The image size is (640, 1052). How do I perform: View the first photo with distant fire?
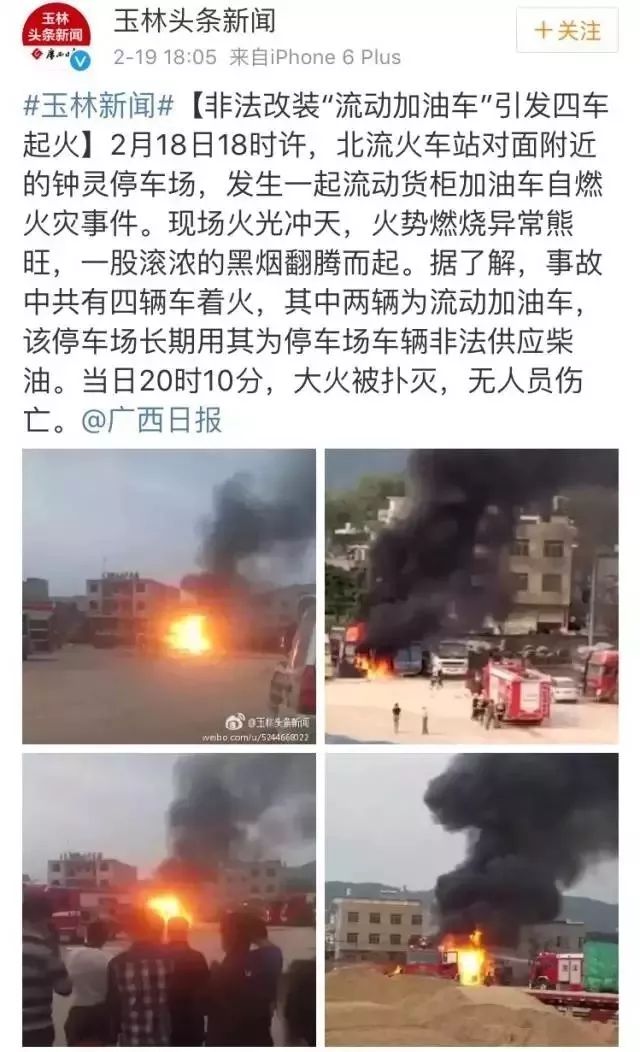click(x=169, y=596)
